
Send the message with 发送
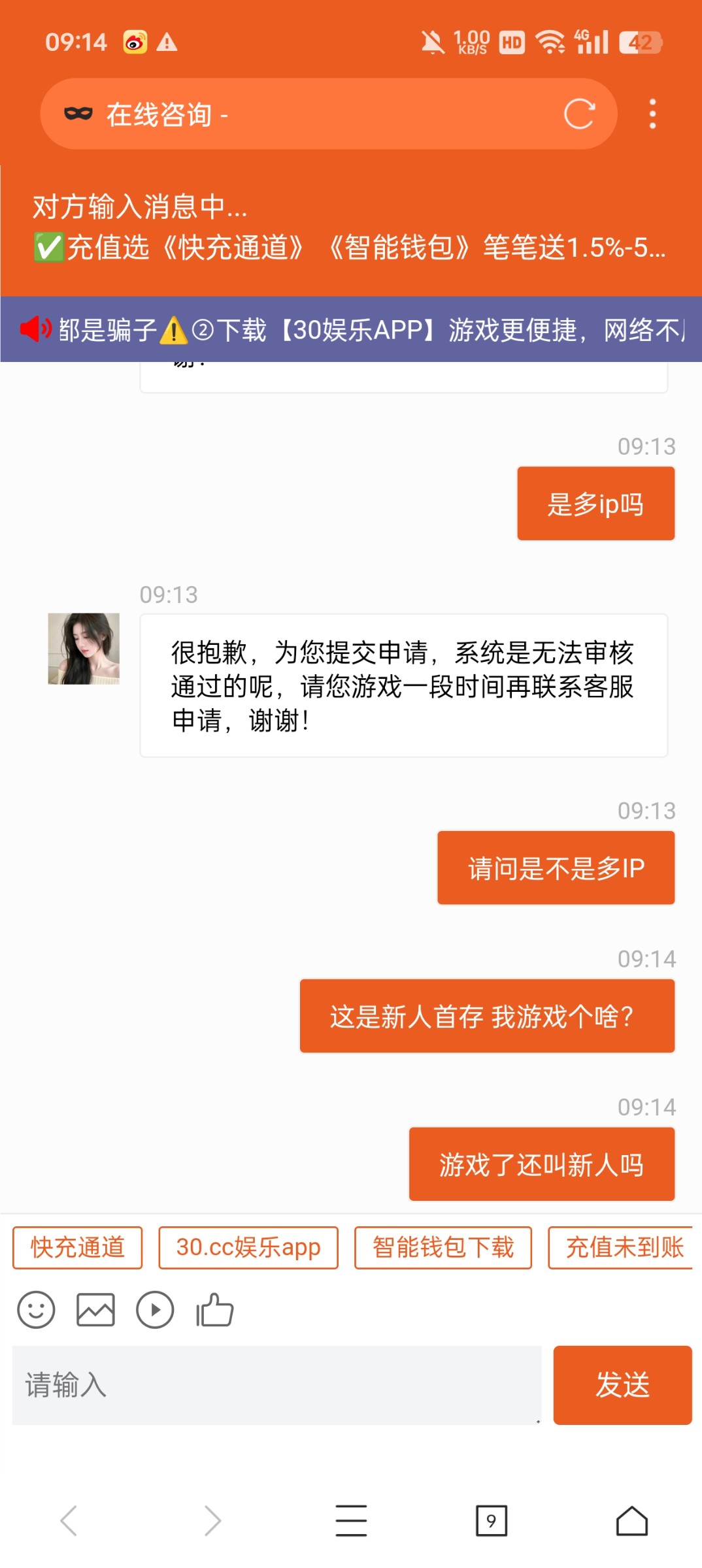tap(622, 1384)
